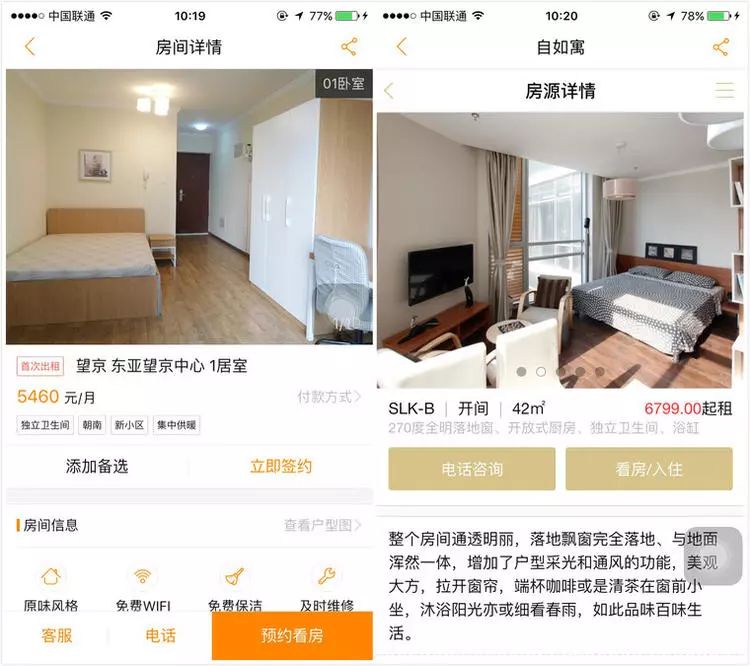The height and width of the screenshot is (666, 750).
Task: Tap 添加备选 to shortlist this room
Action: coord(97,466)
